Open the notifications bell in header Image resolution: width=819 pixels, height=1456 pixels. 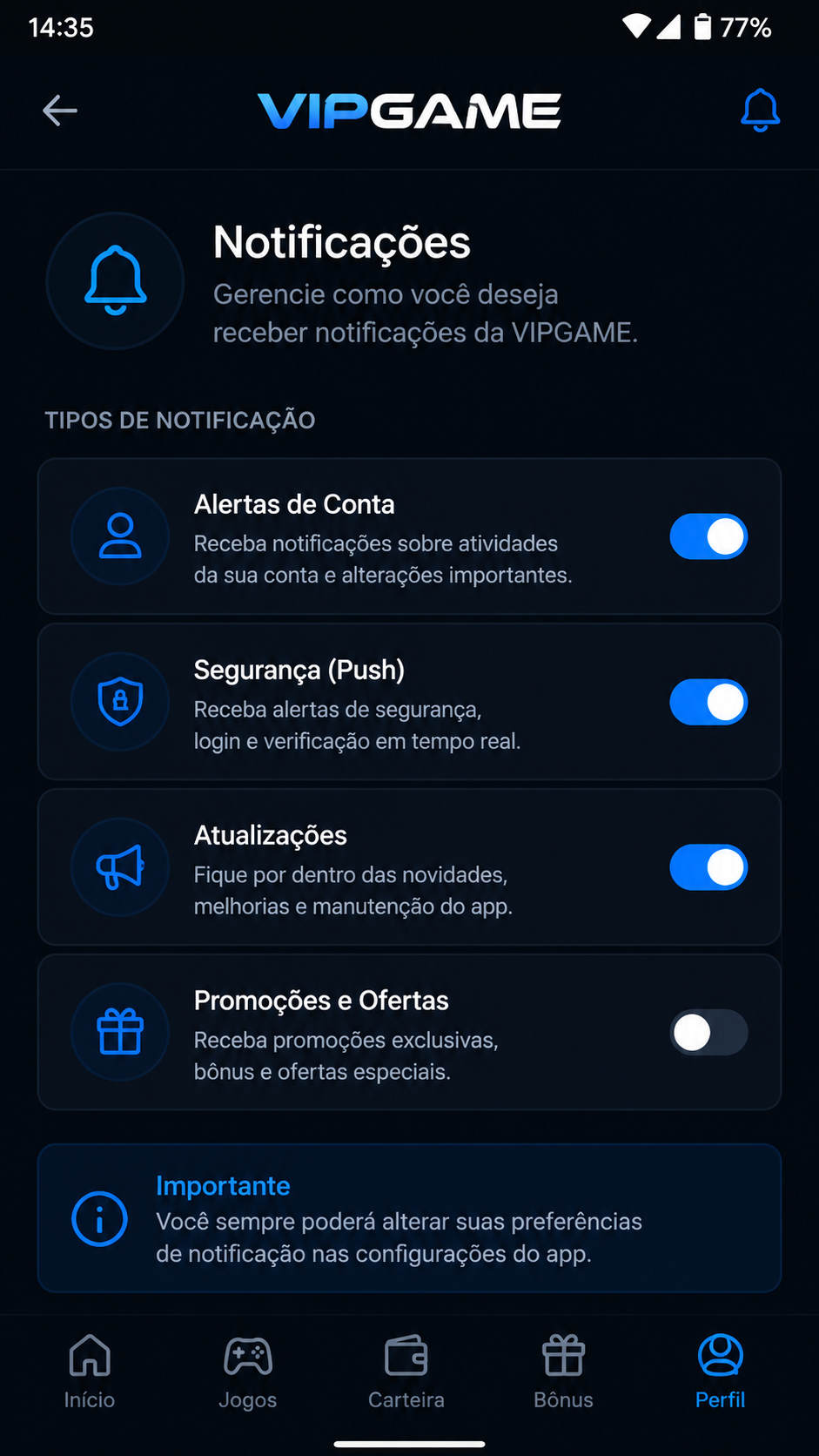tap(760, 110)
